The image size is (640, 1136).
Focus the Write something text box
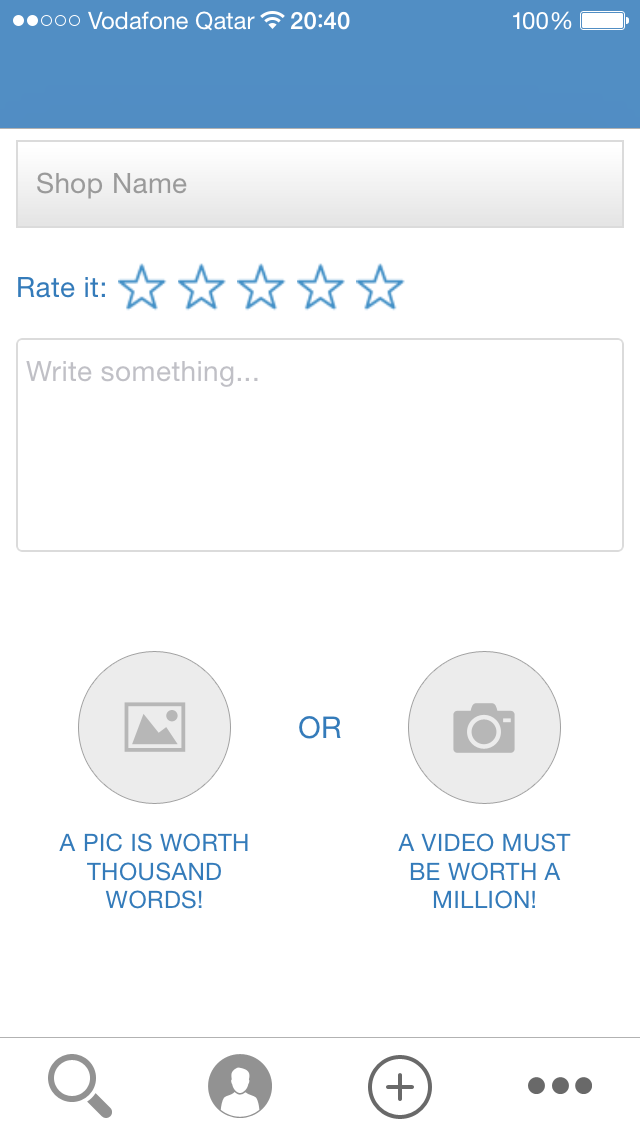(x=320, y=445)
